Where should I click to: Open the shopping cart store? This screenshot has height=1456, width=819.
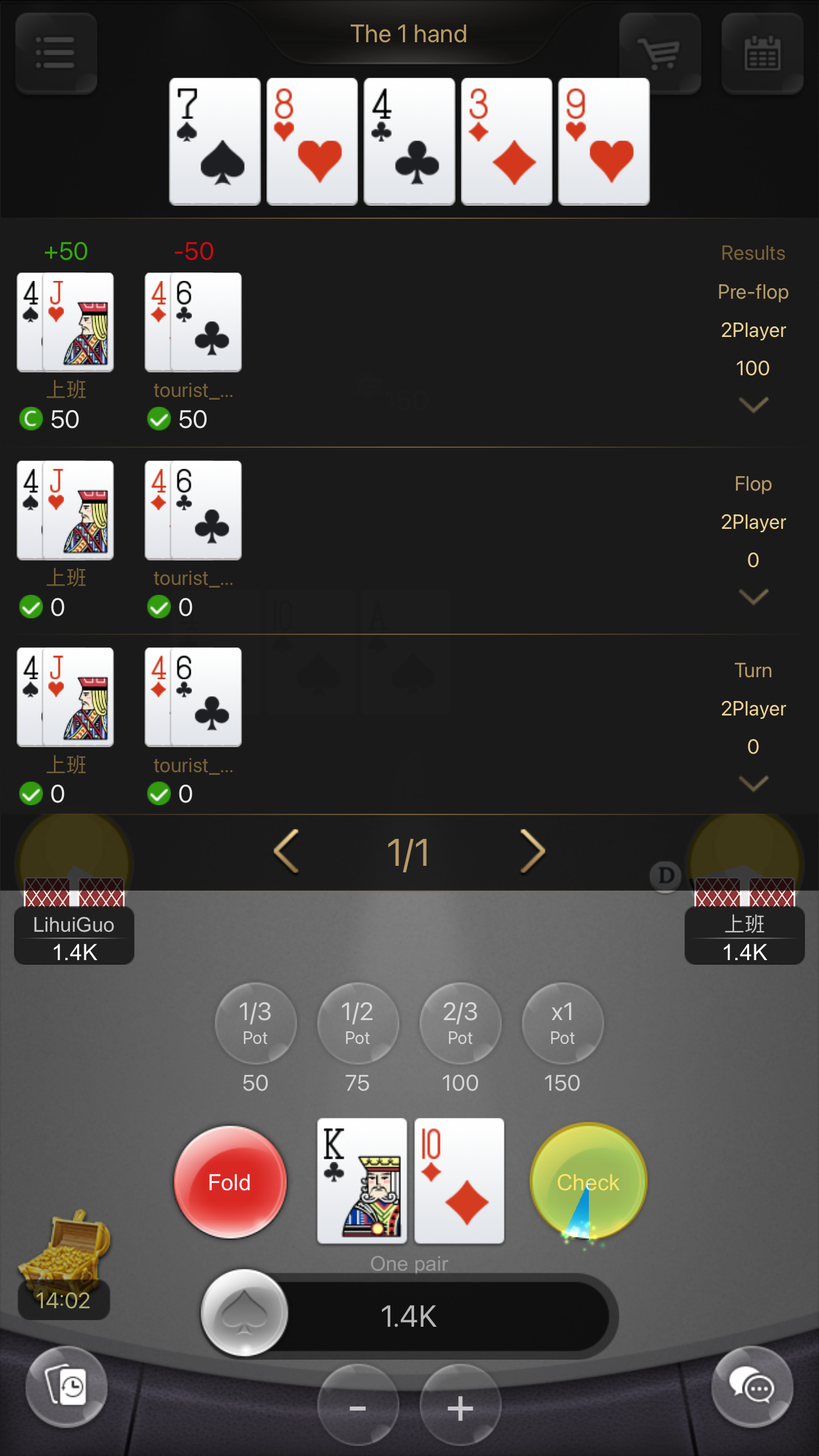coord(659,53)
